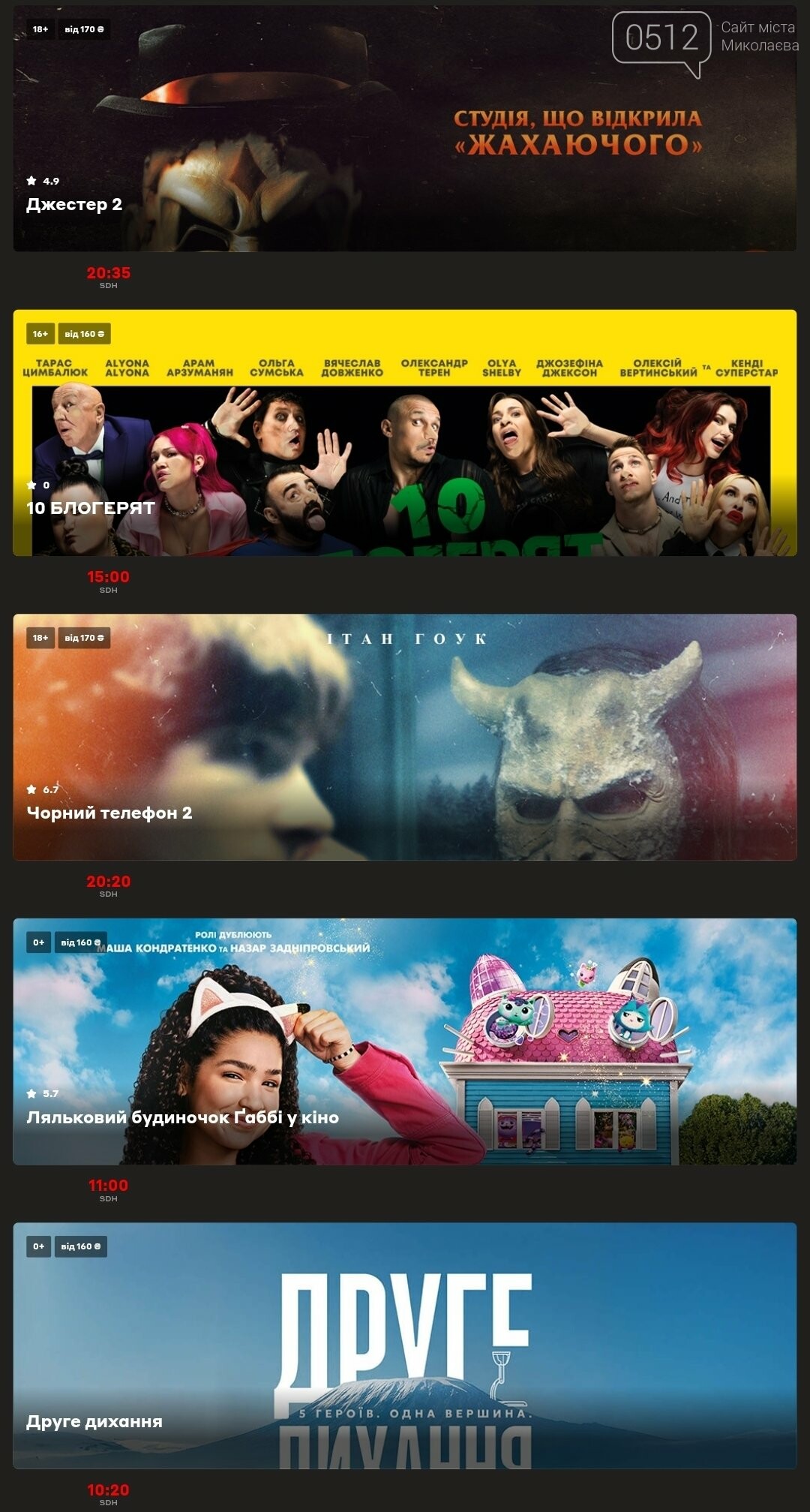This screenshot has width=810, height=1512.
Task: Choose the 20:20 showtime for Чорний телефон 2
Action: [108, 882]
